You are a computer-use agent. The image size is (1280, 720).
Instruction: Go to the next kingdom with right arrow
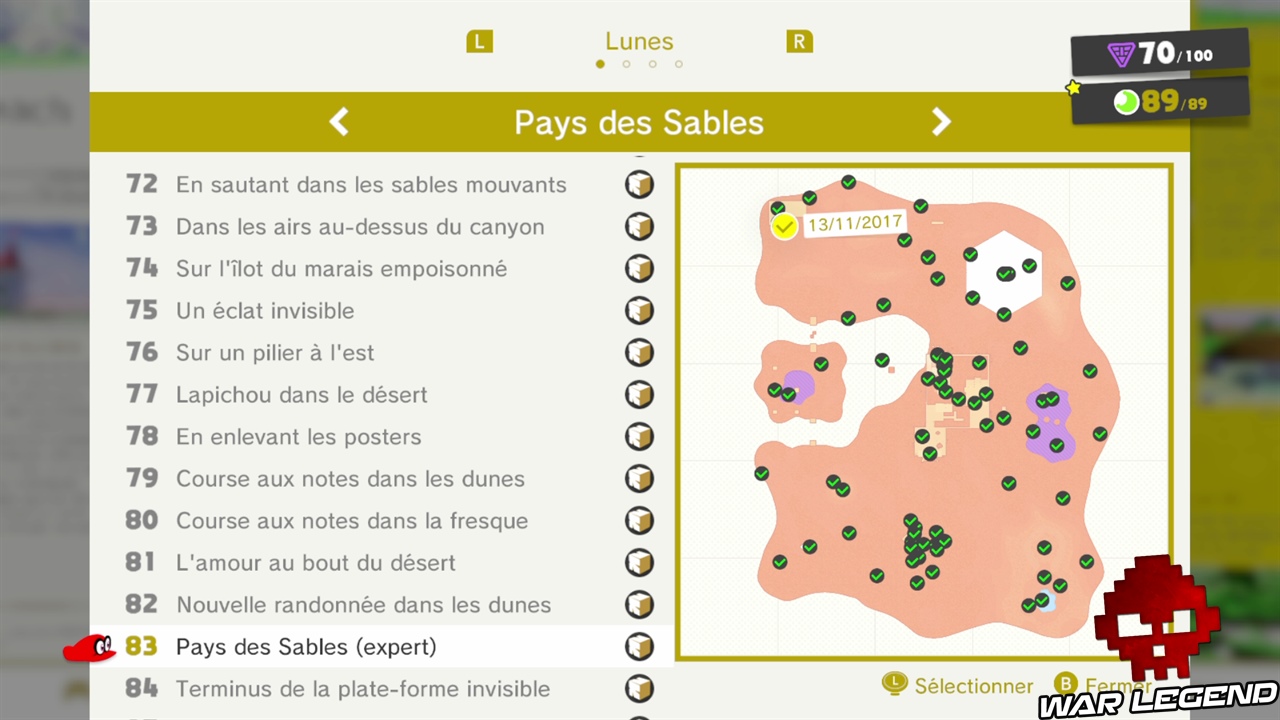point(941,122)
